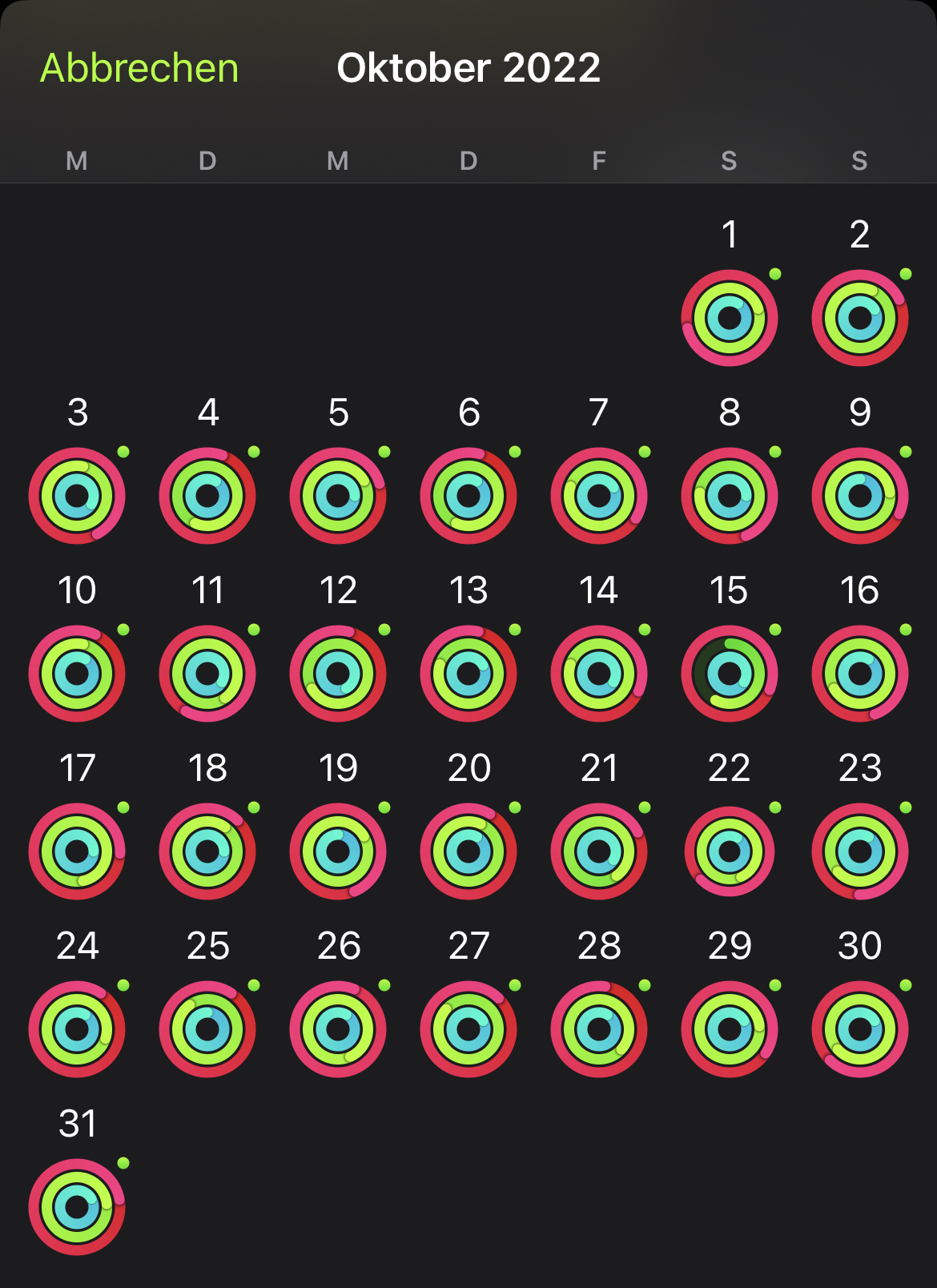This screenshot has width=937, height=1288.
Task: Tap the rings for October 30
Action: (x=859, y=1029)
